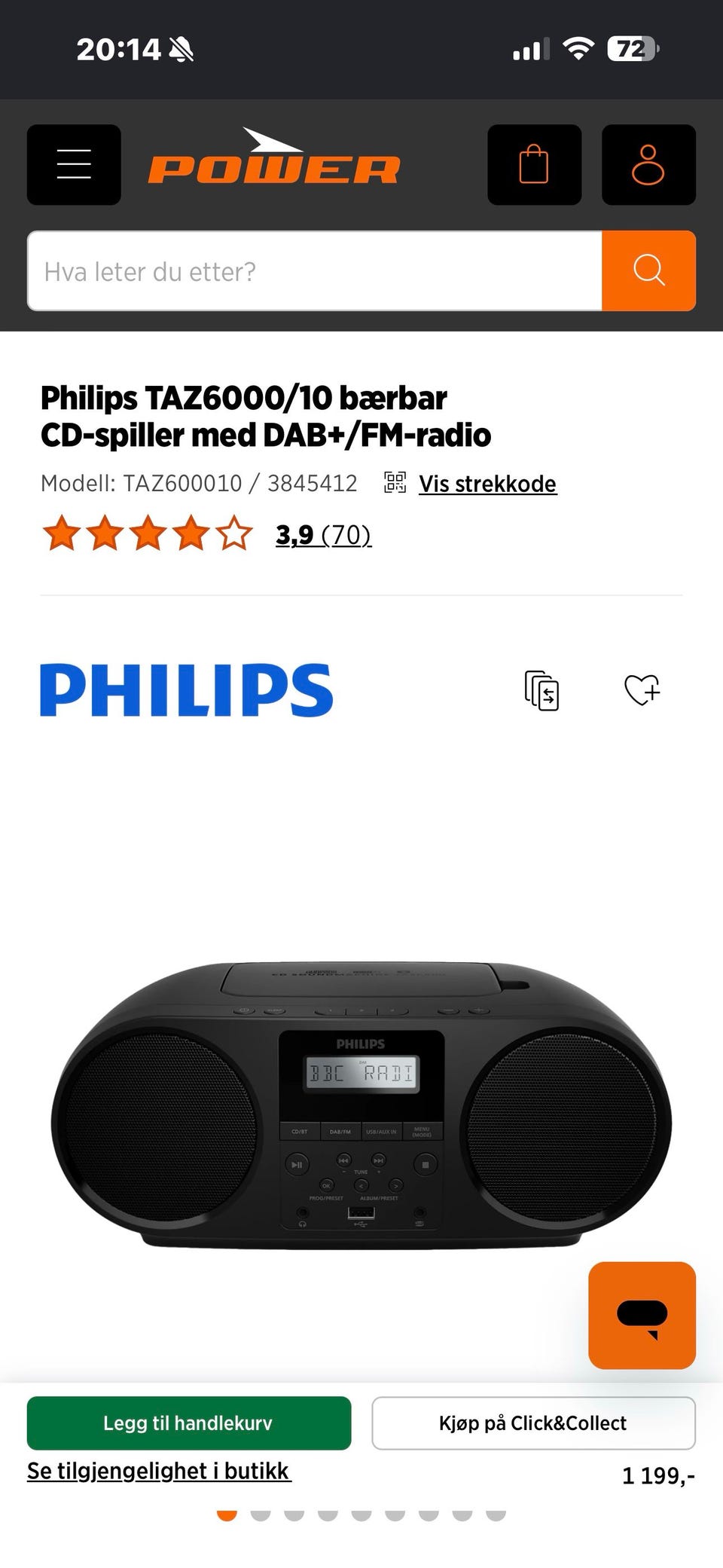Viewport: 723px width, 1568px height.
Task: Open Se tilgjengelighet i butikk
Action: click(159, 1472)
